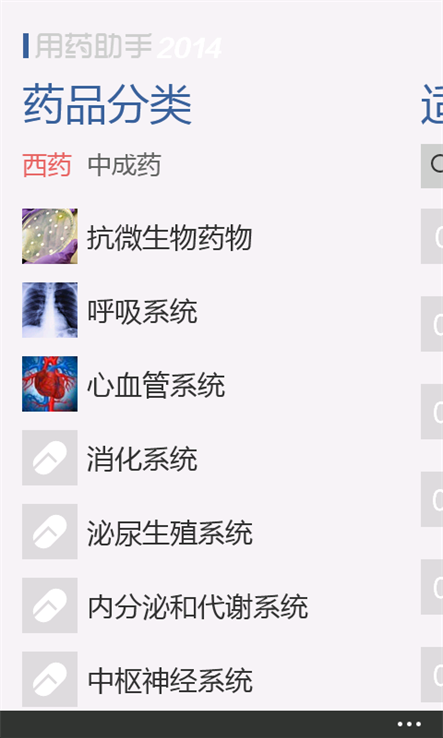Switch to the 西药 tab
This screenshot has height=738, width=443.
pos(47,166)
